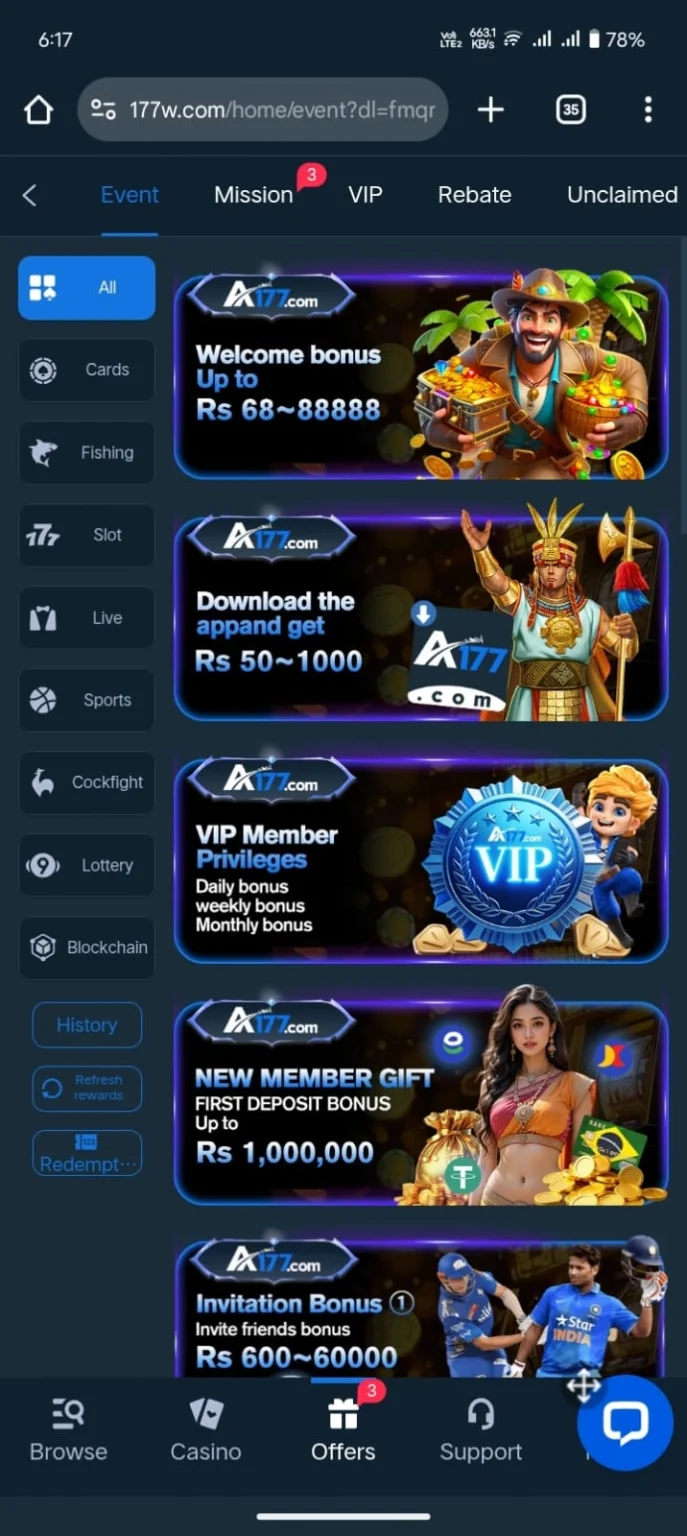Open browser overflow menu
Screen dimensions: 687x1536
click(x=648, y=109)
